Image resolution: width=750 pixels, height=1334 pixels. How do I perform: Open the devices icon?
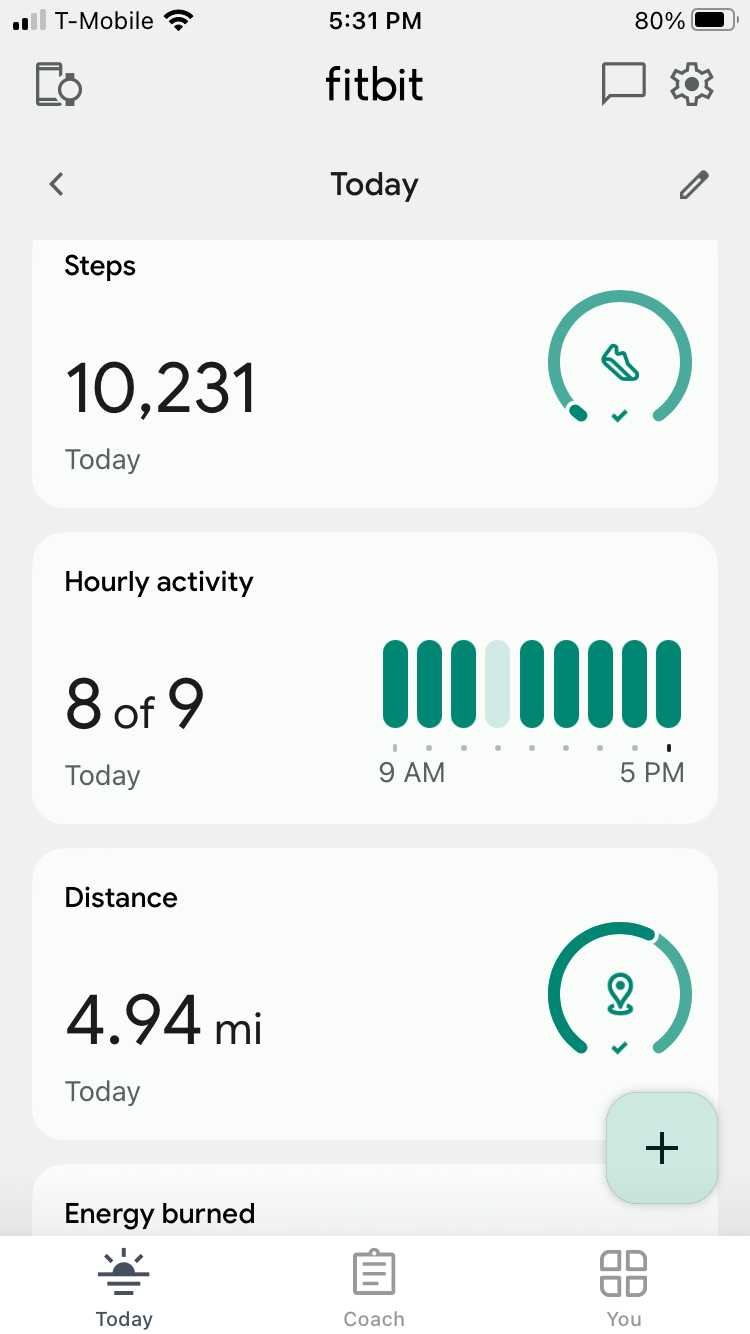tap(58, 84)
